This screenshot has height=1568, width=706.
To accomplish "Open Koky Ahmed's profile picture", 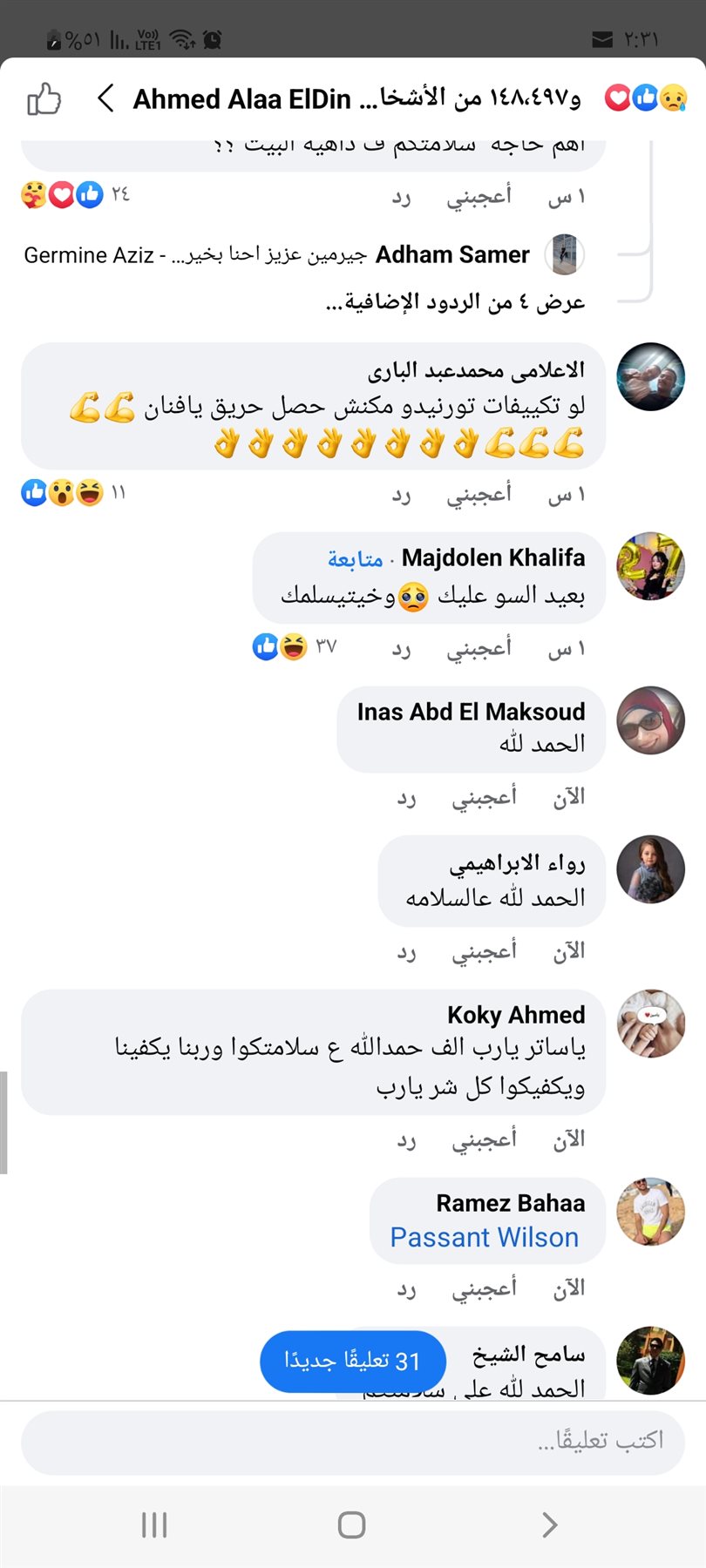I will coord(650,1023).
